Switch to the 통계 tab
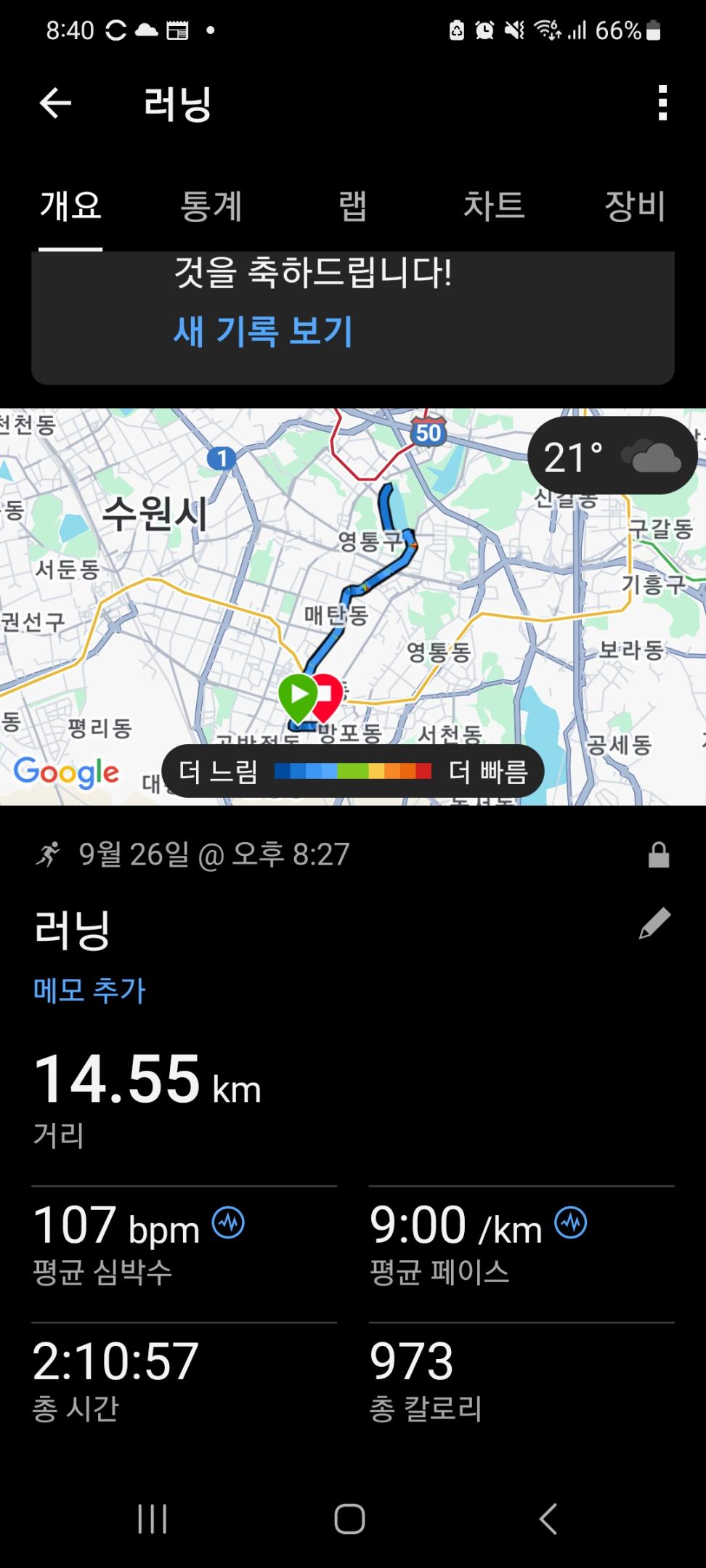706x1568 pixels. (211, 206)
